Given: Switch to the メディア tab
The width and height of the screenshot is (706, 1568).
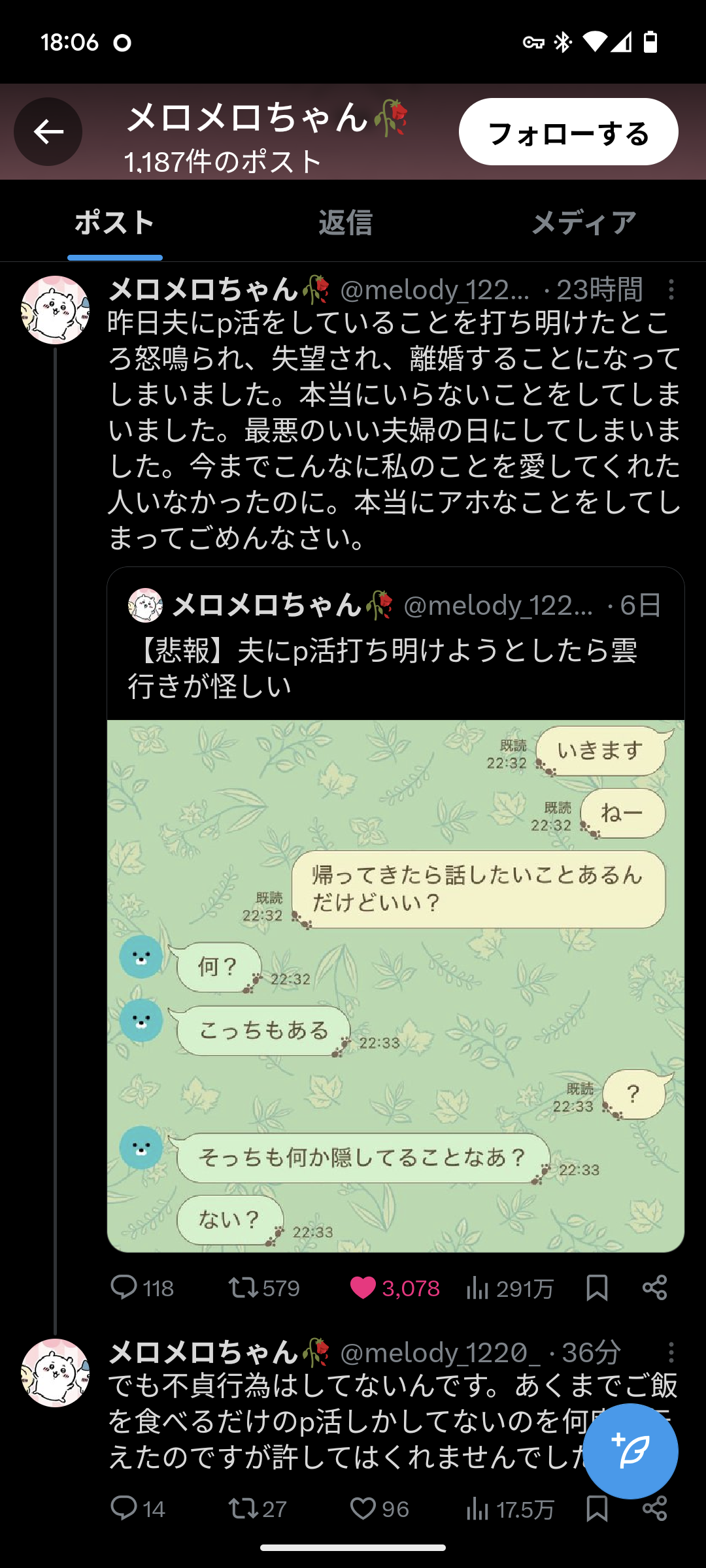Looking at the screenshot, I should tap(584, 223).
